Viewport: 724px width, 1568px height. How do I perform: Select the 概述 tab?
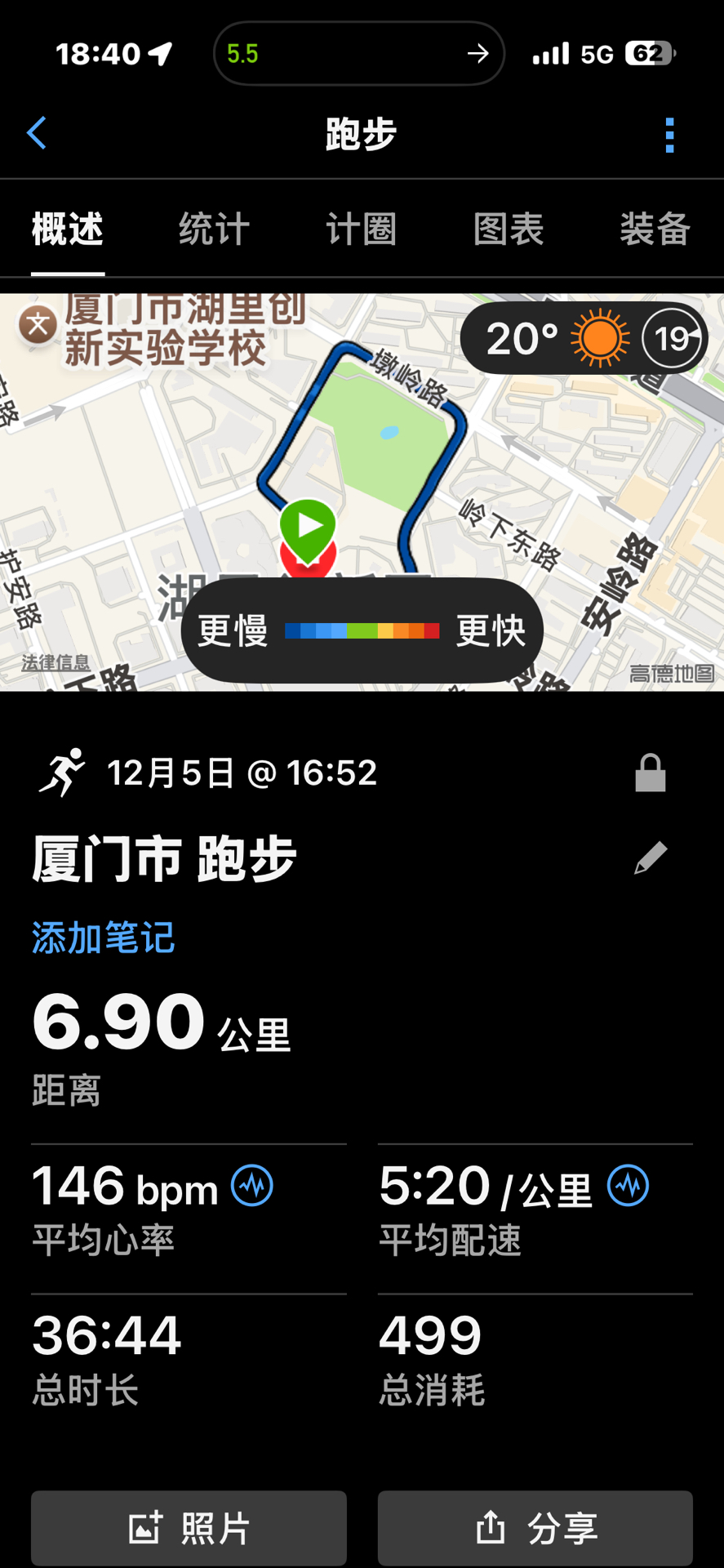click(x=68, y=229)
